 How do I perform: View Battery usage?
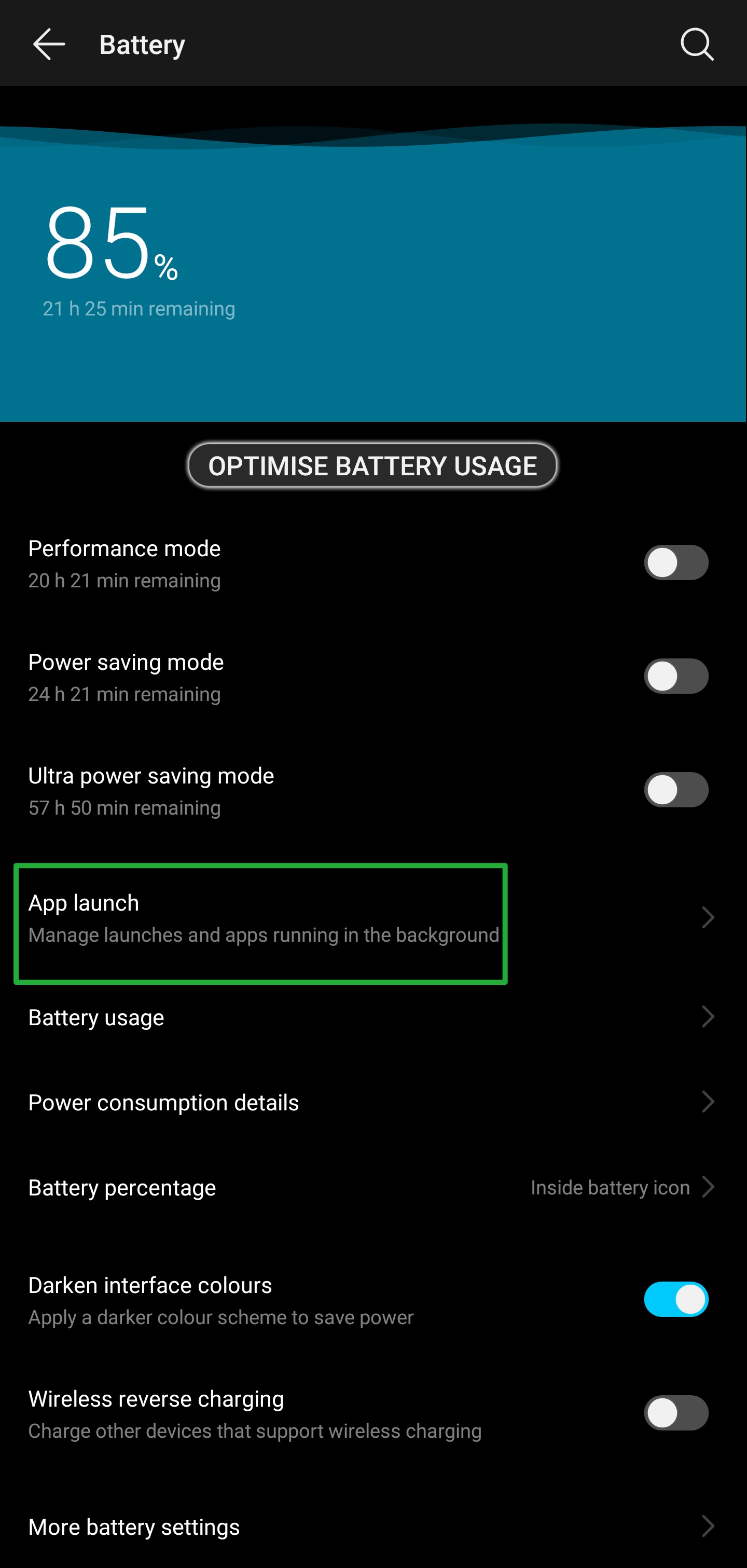click(372, 1017)
